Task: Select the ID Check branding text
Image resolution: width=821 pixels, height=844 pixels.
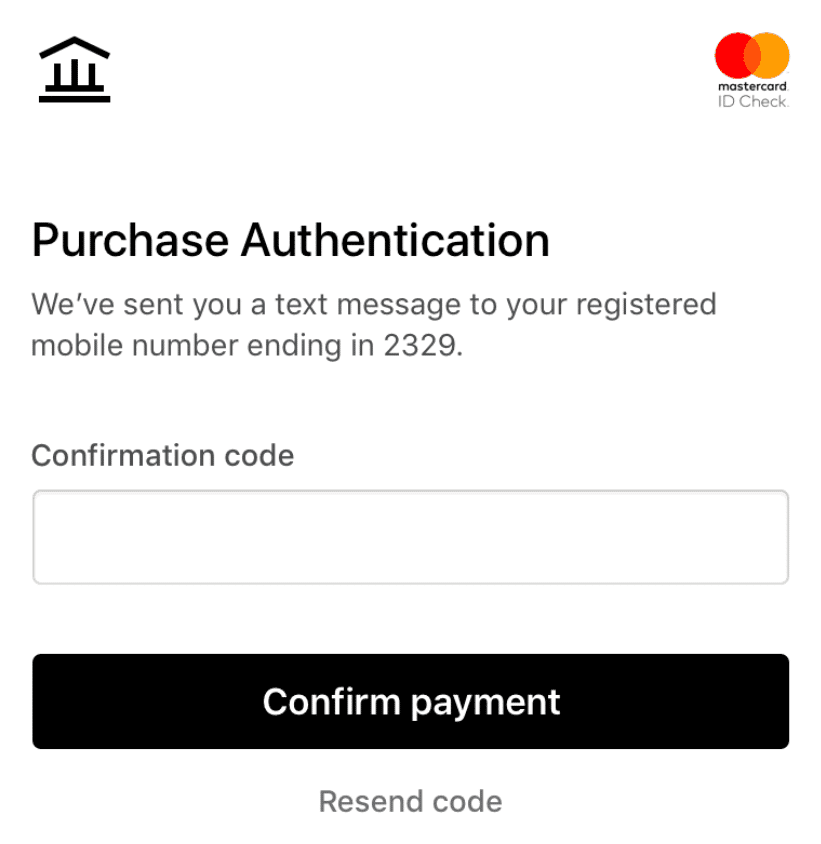Action: coord(751,101)
